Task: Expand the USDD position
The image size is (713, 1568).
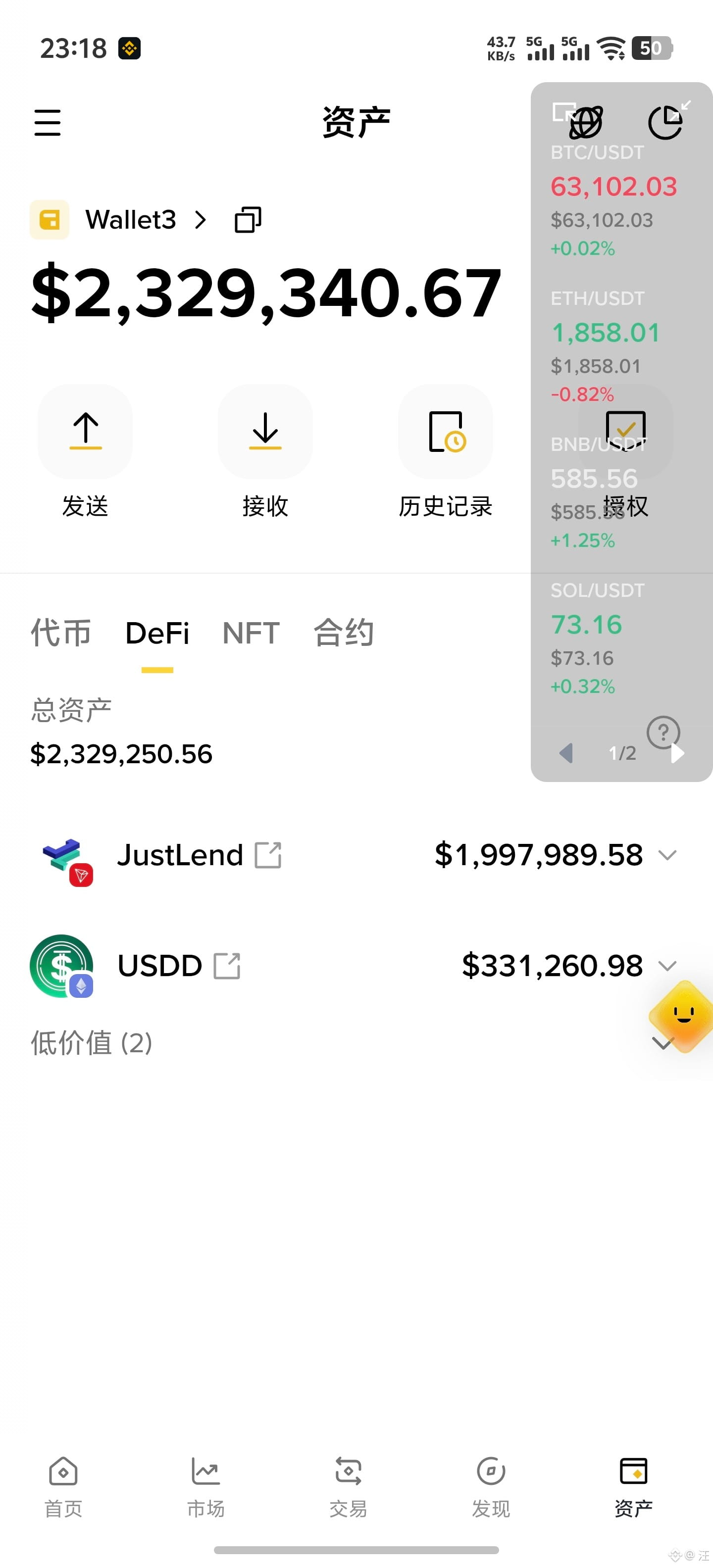Action: click(668, 966)
